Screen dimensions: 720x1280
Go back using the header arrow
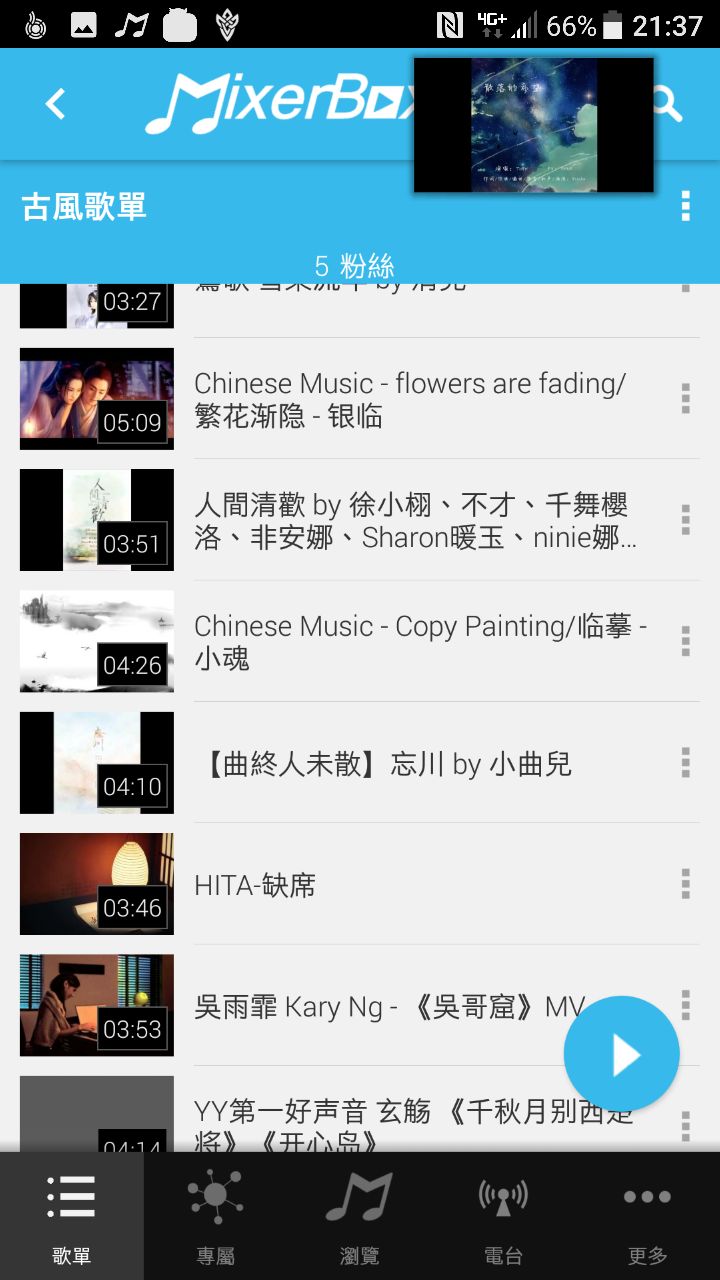[56, 104]
